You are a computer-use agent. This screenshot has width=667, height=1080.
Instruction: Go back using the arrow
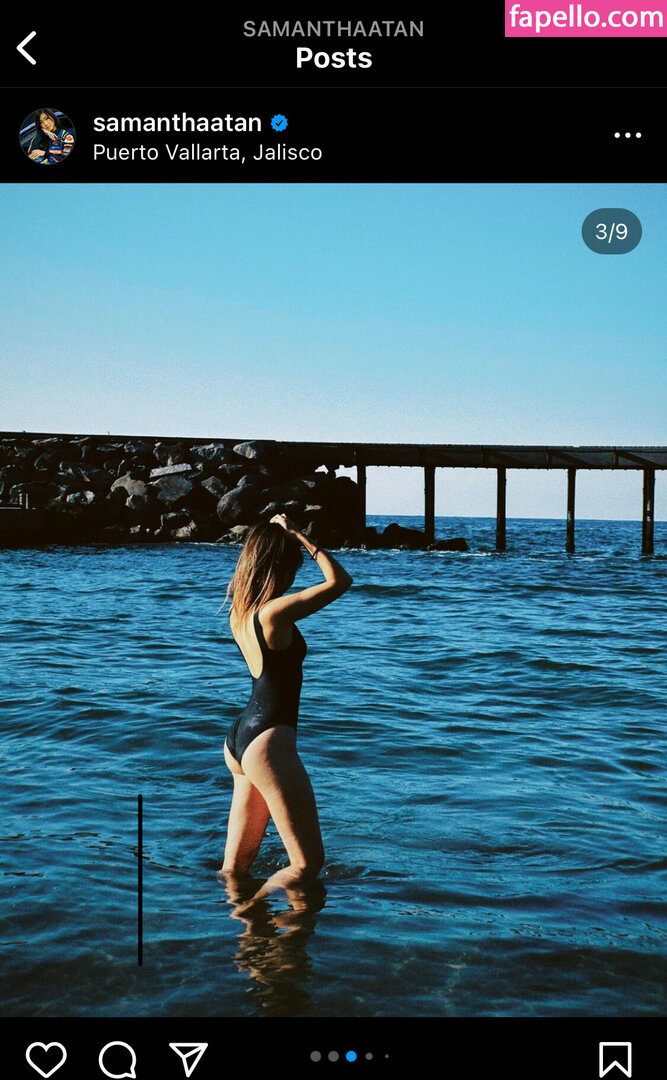pyautogui.click(x=27, y=47)
